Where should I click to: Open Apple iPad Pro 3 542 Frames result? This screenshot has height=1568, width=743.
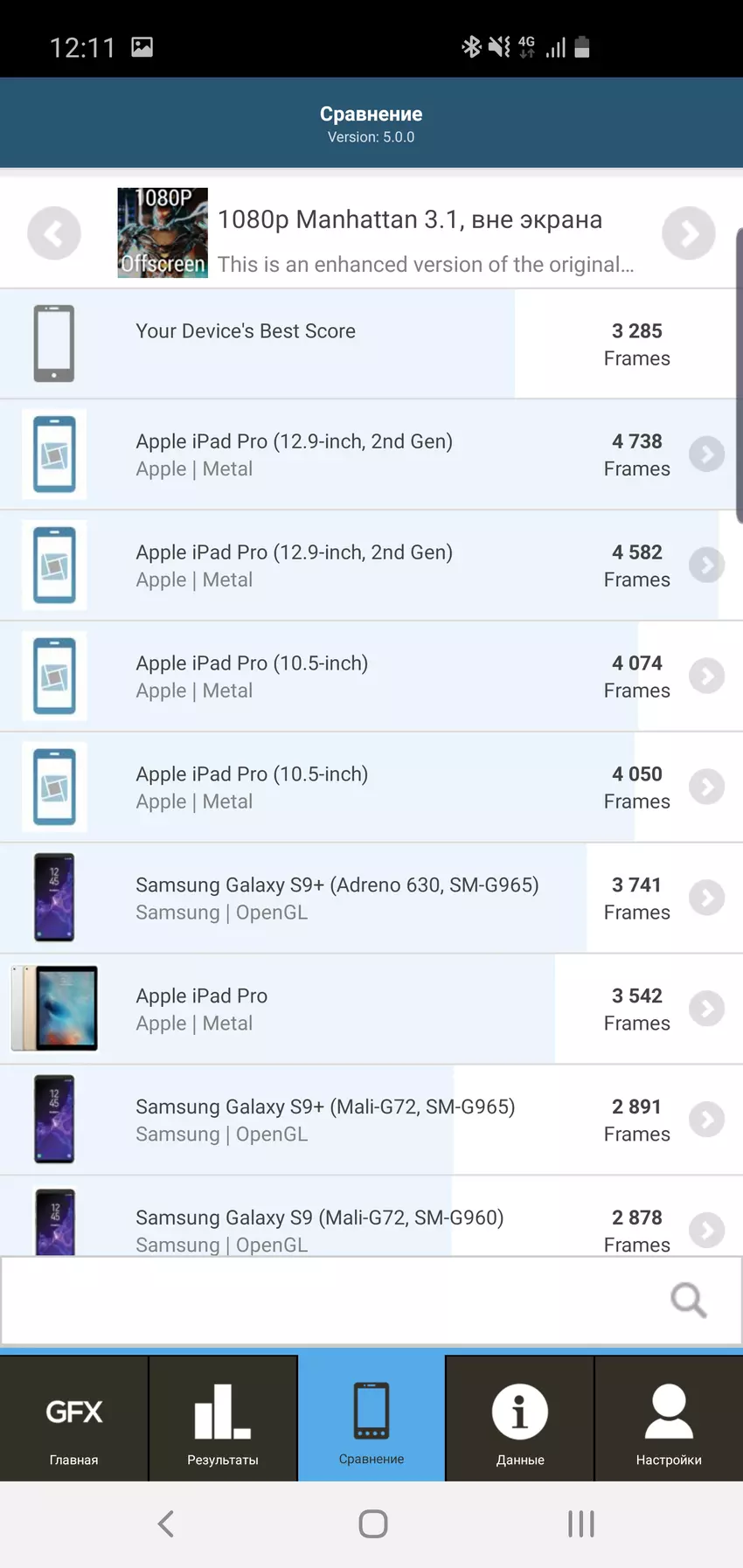coord(706,1009)
